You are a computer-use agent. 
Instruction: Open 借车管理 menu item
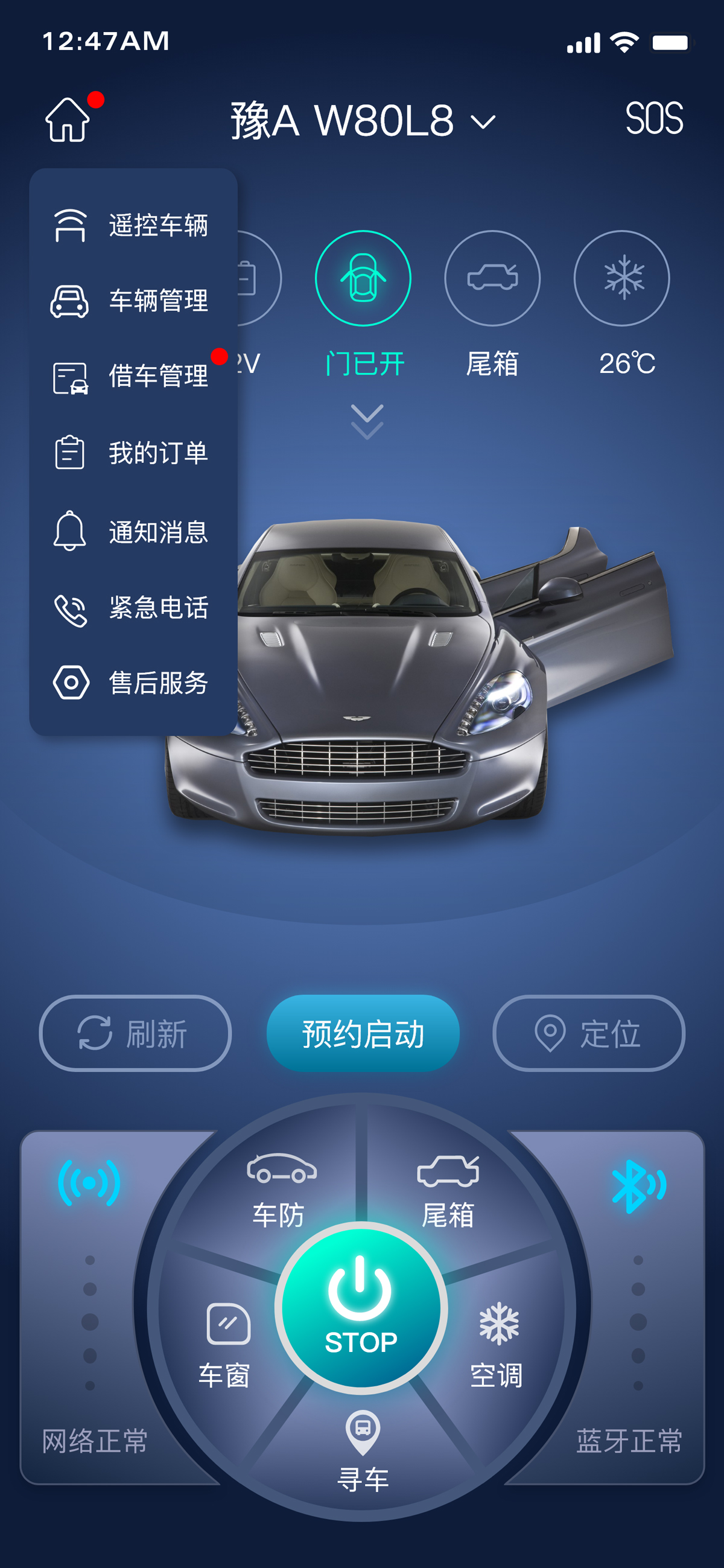pos(133,376)
